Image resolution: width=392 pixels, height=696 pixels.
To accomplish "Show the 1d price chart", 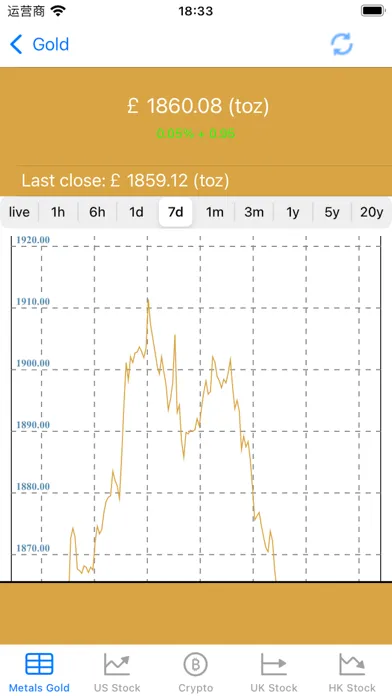I will [136, 212].
